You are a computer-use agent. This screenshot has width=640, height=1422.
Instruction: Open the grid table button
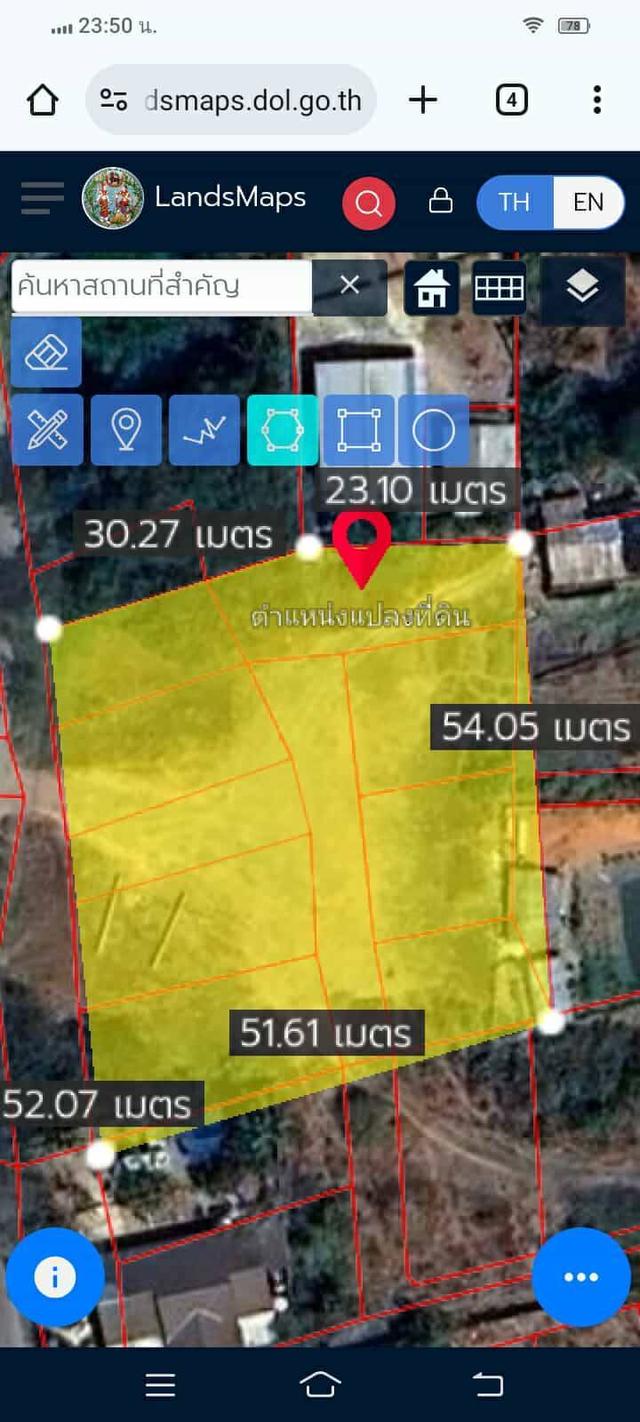[499, 288]
